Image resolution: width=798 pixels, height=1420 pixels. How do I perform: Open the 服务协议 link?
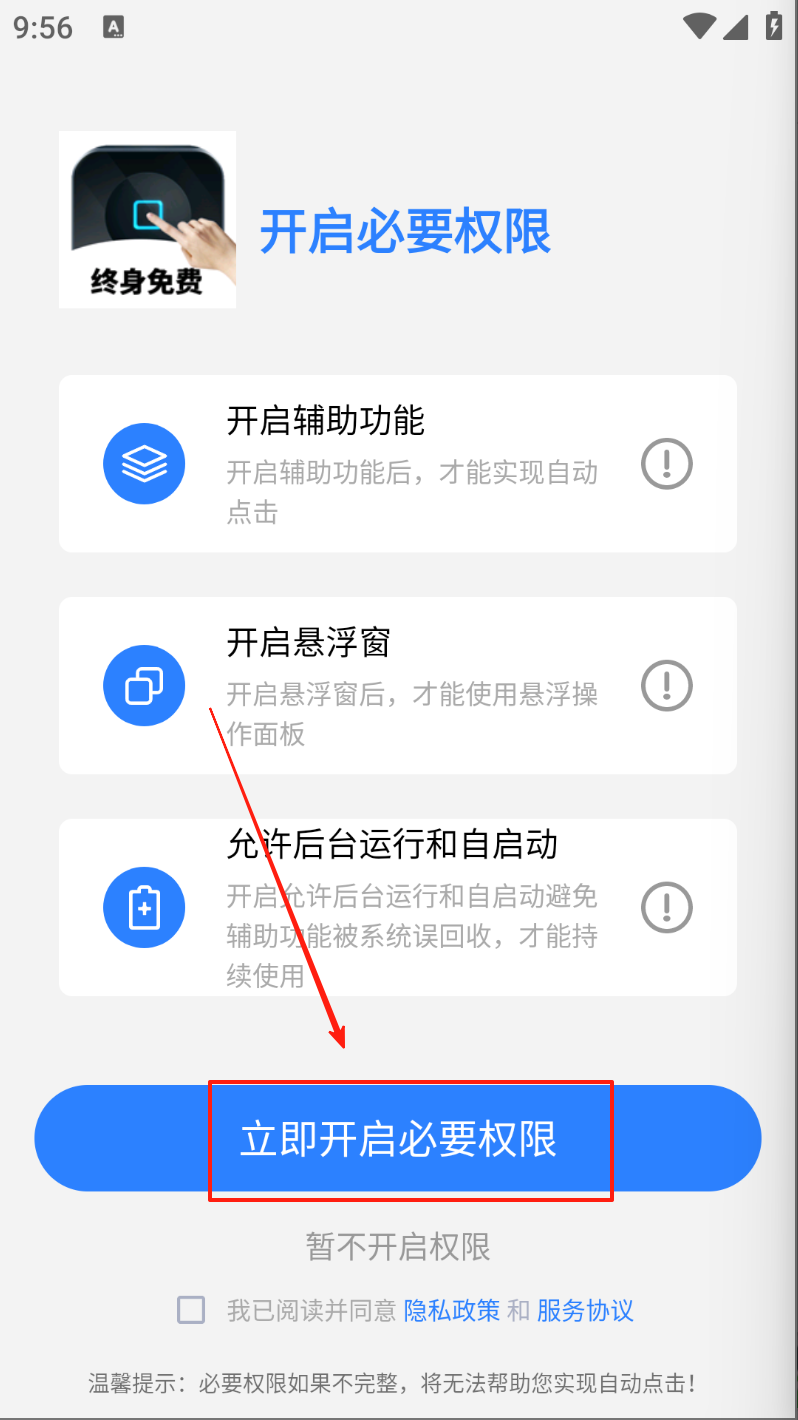[585, 1310]
